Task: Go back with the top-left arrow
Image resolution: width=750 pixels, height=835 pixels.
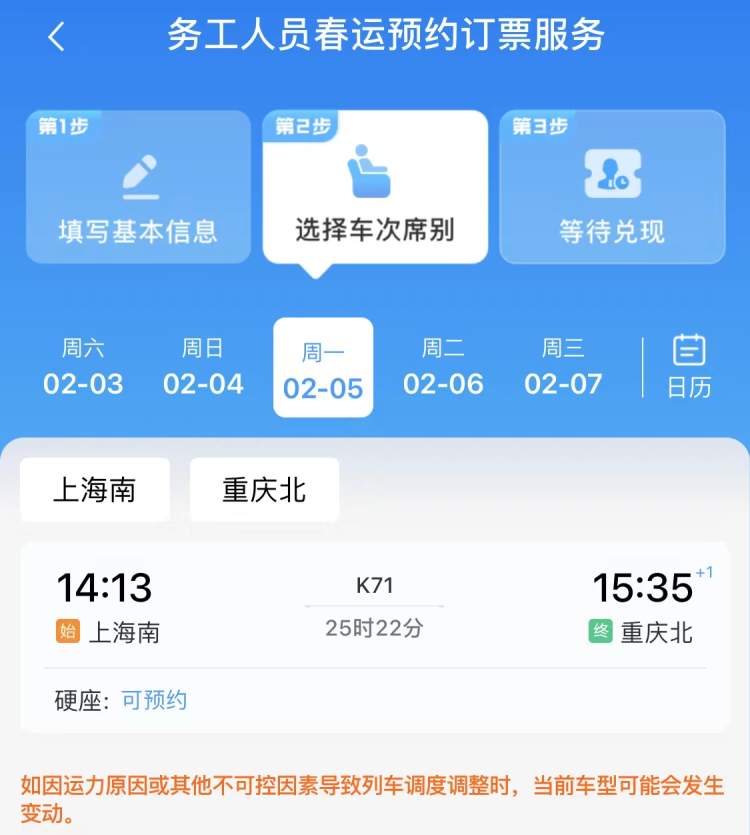Action: [56, 37]
